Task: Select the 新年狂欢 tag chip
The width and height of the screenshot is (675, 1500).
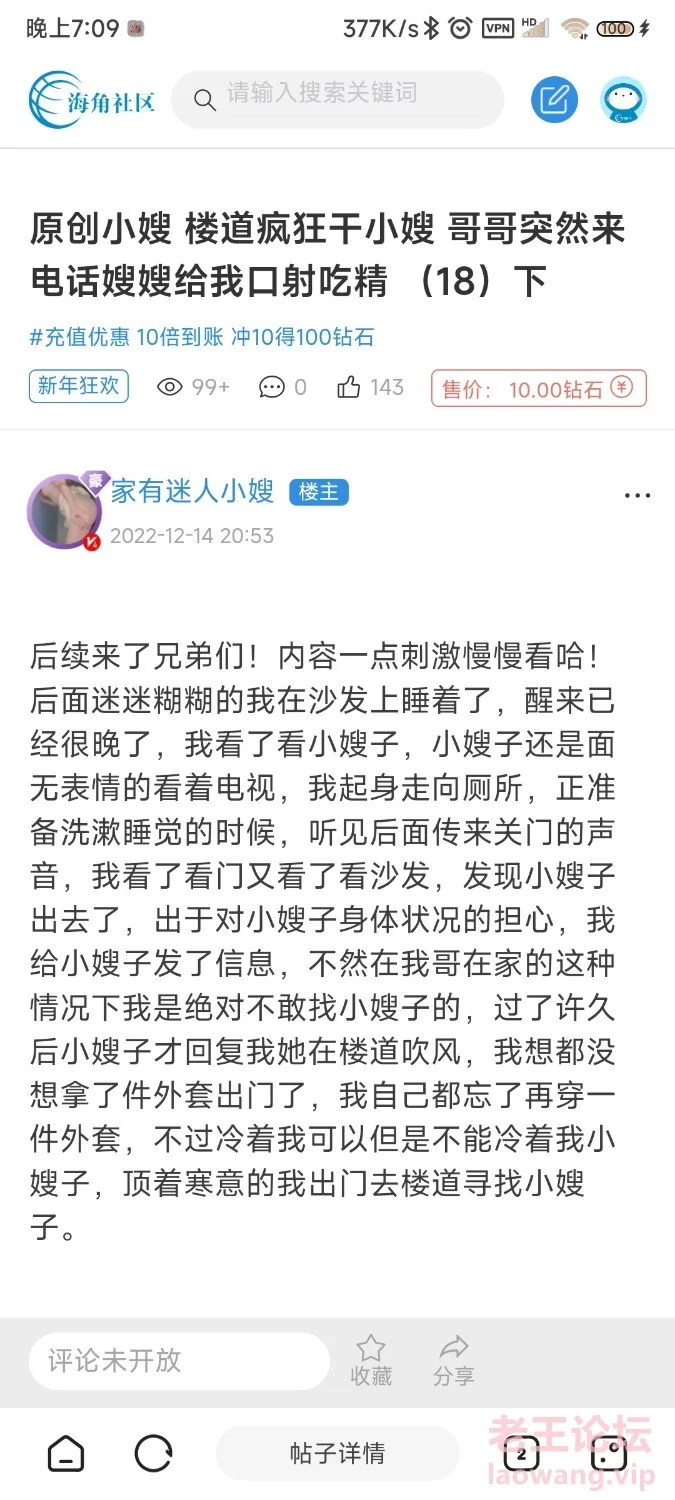Action: click(79, 386)
